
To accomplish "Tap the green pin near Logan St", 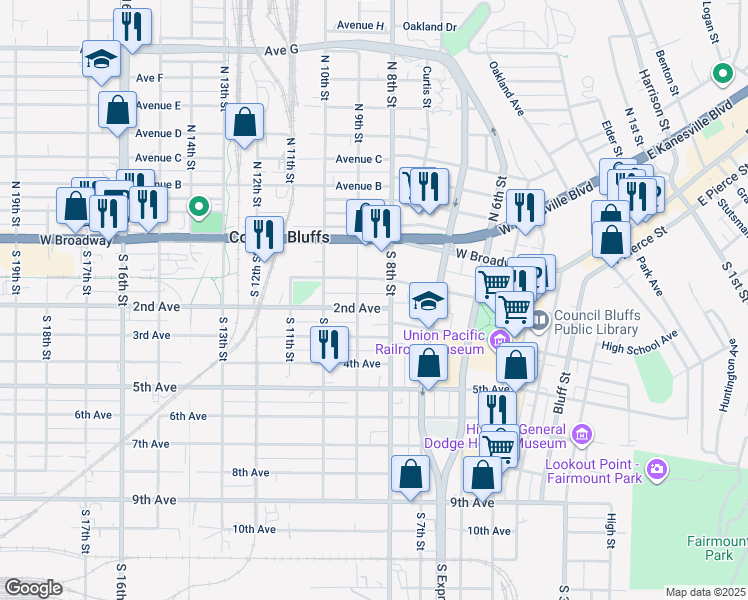I will (x=723, y=75).
